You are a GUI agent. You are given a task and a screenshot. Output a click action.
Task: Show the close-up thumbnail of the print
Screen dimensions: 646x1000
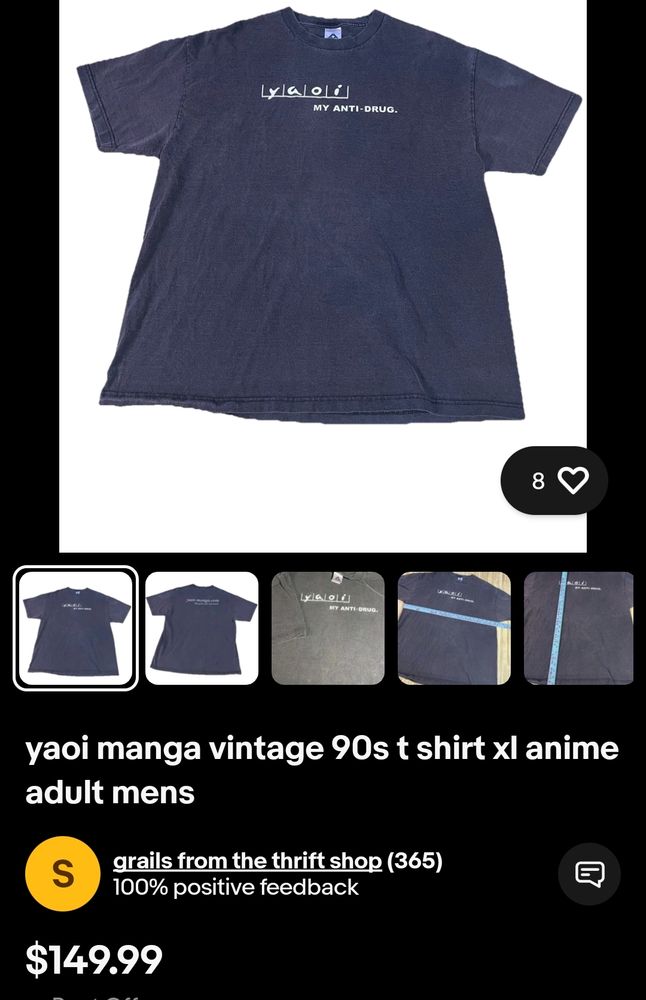click(x=328, y=628)
